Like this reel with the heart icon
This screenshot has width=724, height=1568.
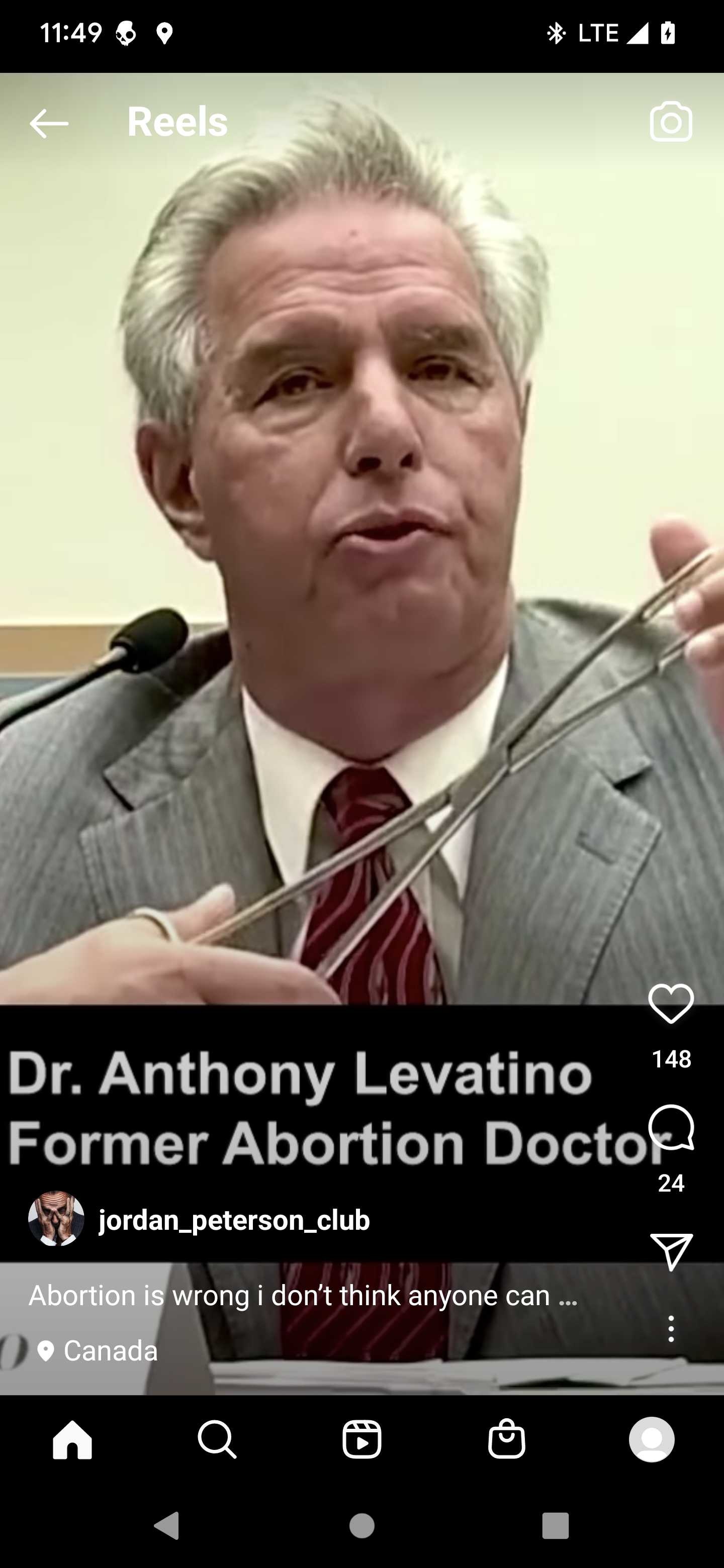(x=671, y=1004)
